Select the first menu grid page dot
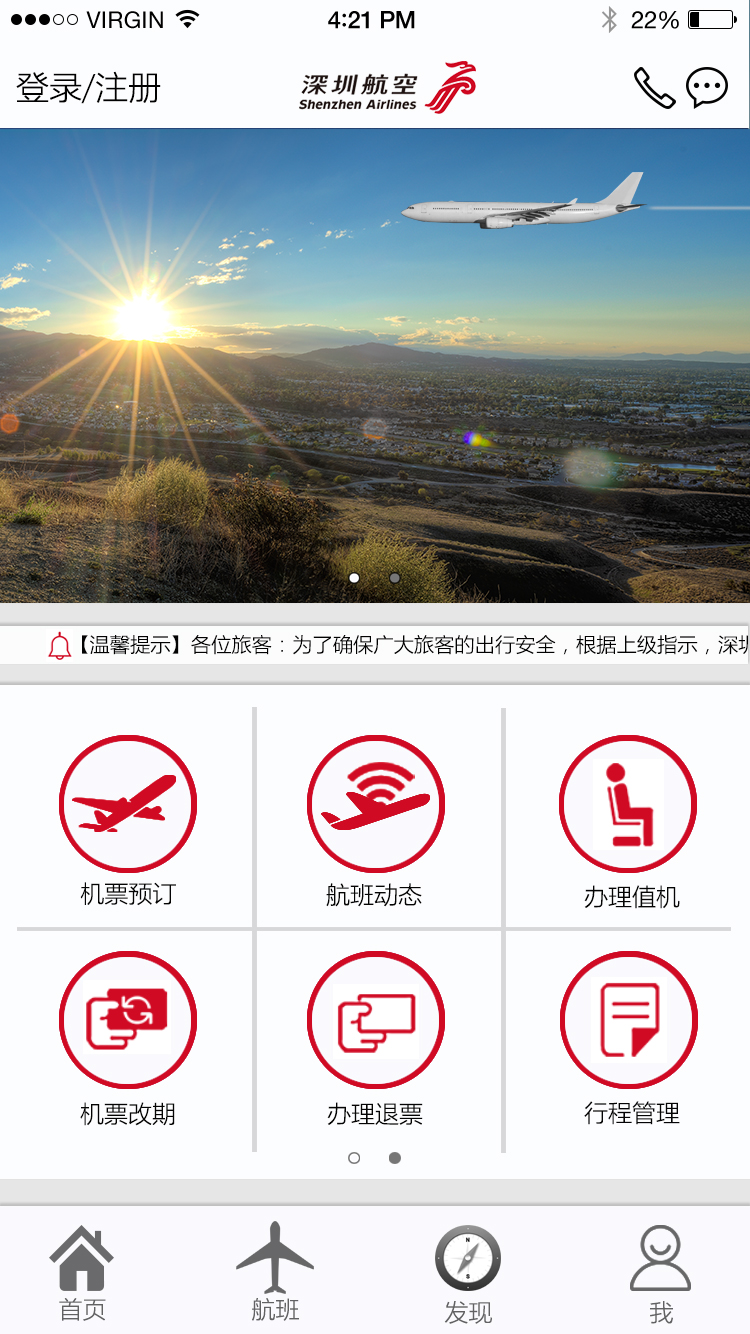750x1334 pixels. point(354,1158)
